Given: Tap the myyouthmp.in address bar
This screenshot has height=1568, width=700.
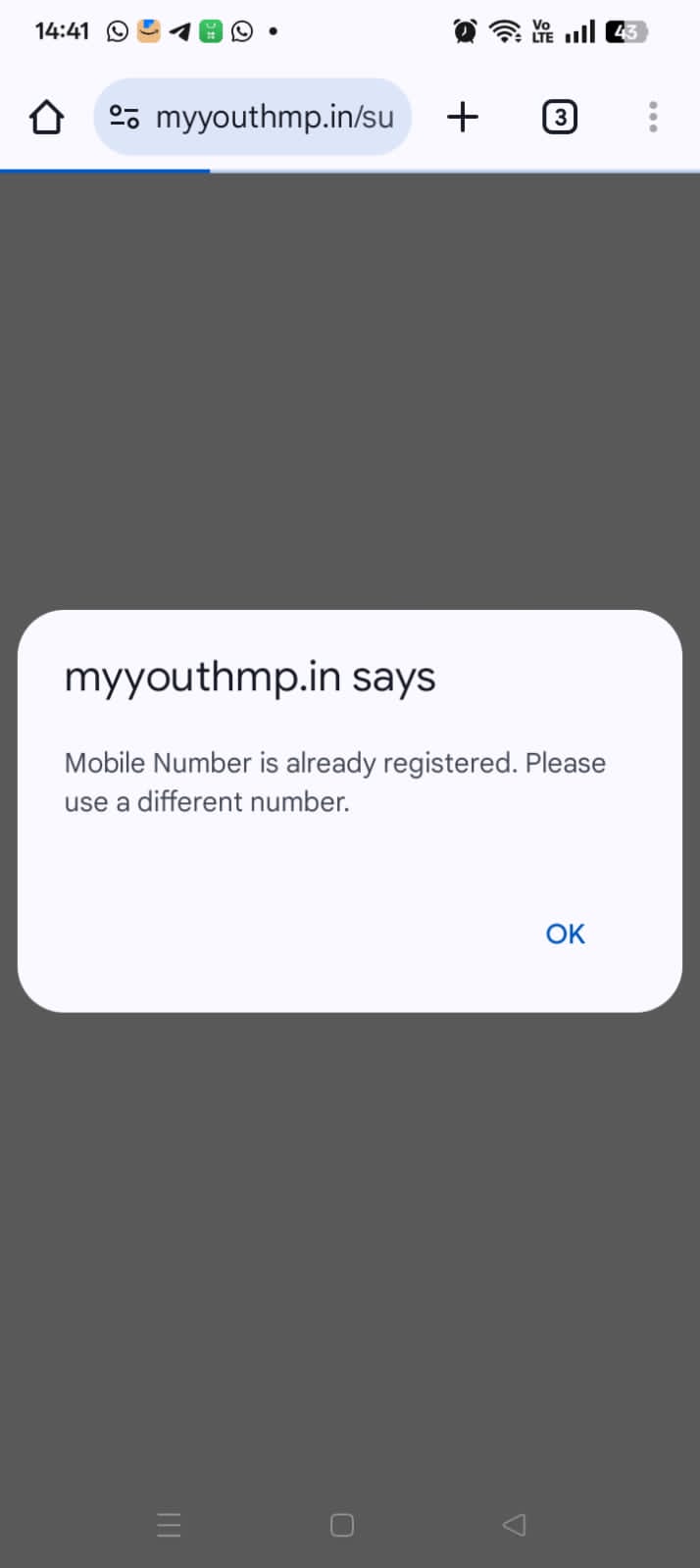Looking at the screenshot, I should pyautogui.click(x=252, y=118).
